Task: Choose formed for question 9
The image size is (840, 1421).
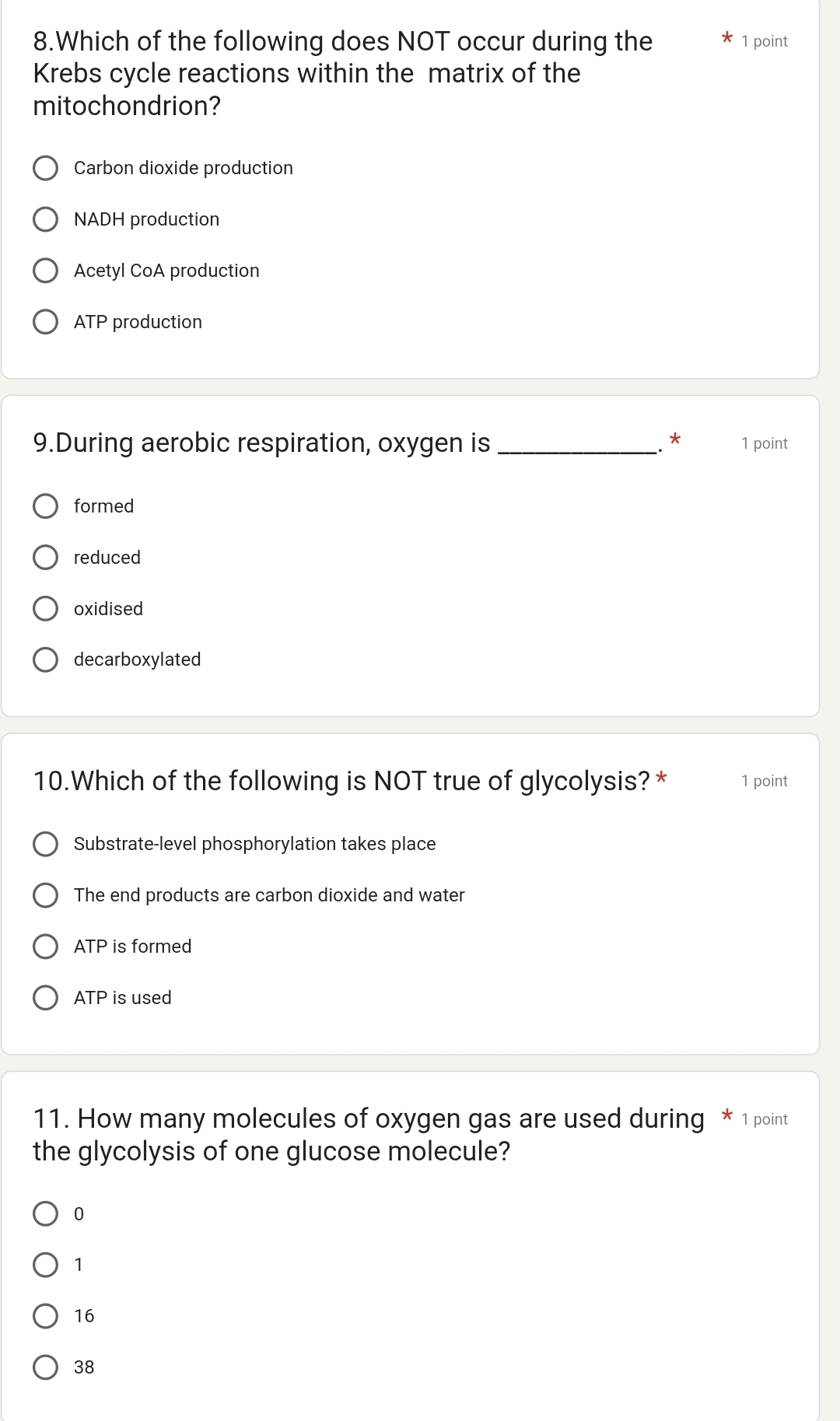Action: (x=46, y=506)
